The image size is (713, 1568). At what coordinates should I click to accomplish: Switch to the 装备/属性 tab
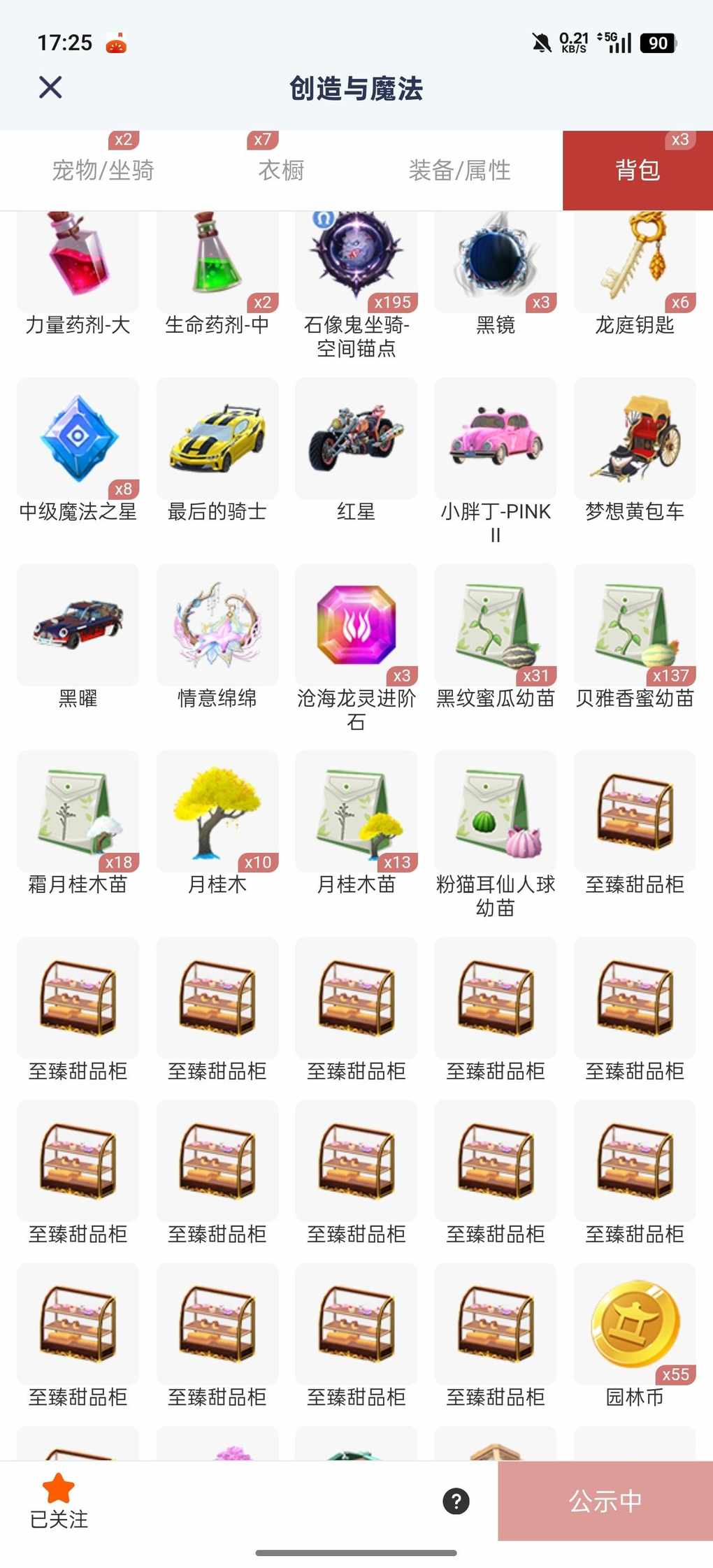[459, 170]
